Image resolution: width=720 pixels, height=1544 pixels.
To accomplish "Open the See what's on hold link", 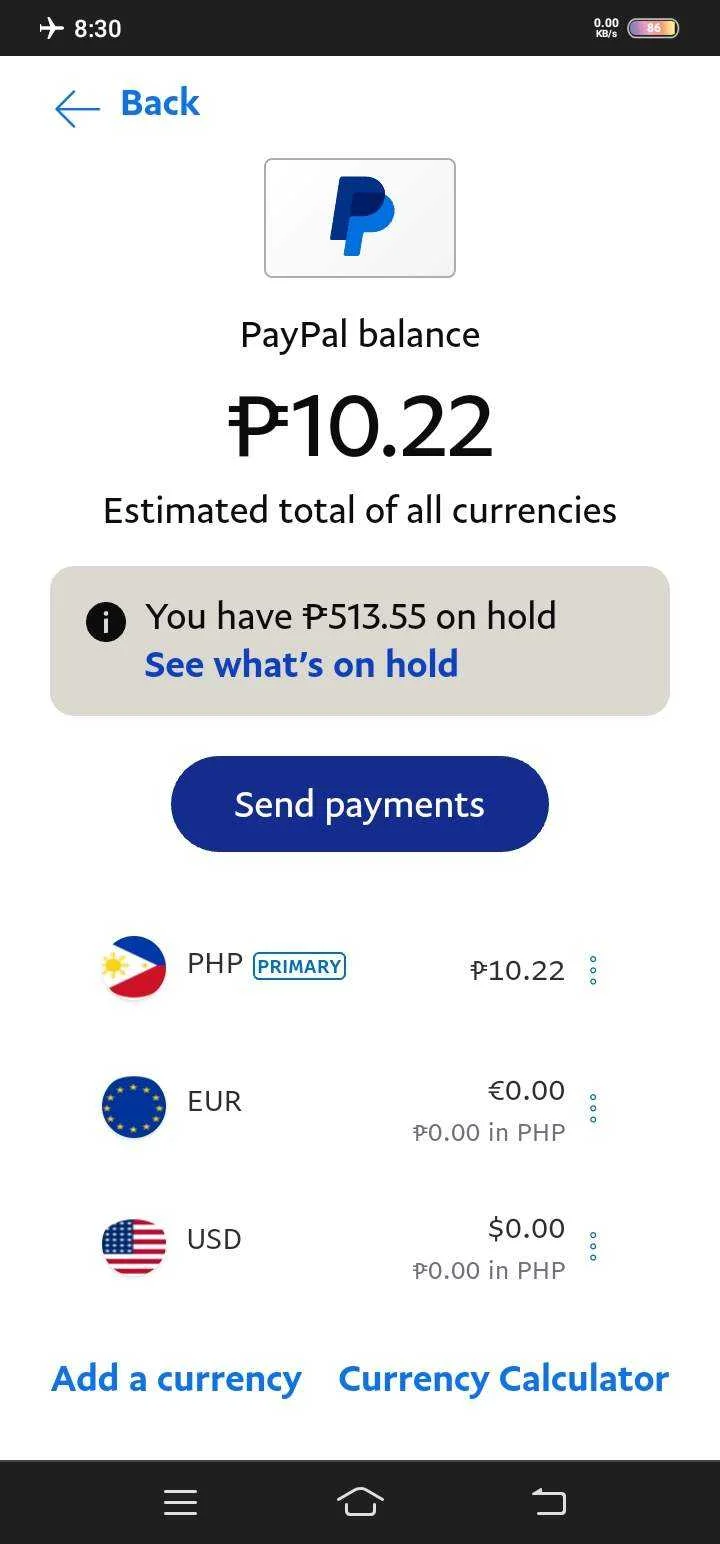I will click(301, 664).
